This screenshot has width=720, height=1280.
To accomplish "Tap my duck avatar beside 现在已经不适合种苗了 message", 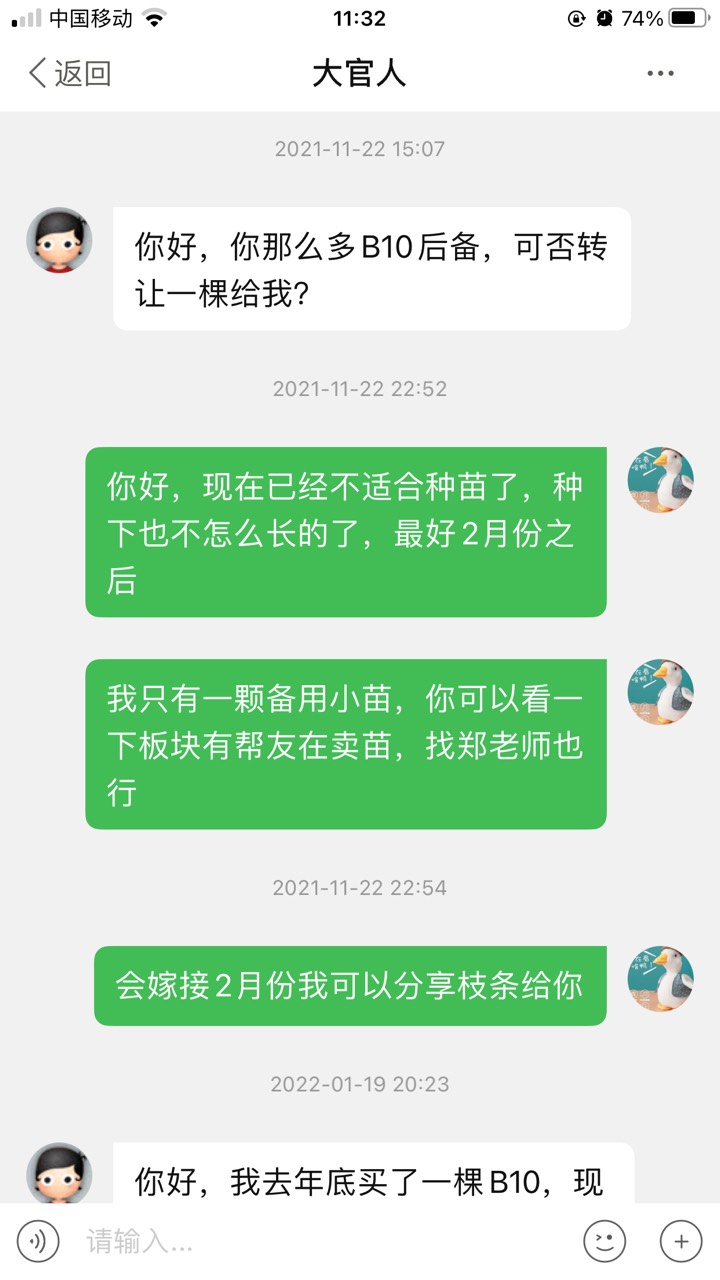I will pyautogui.click(x=660, y=480).
